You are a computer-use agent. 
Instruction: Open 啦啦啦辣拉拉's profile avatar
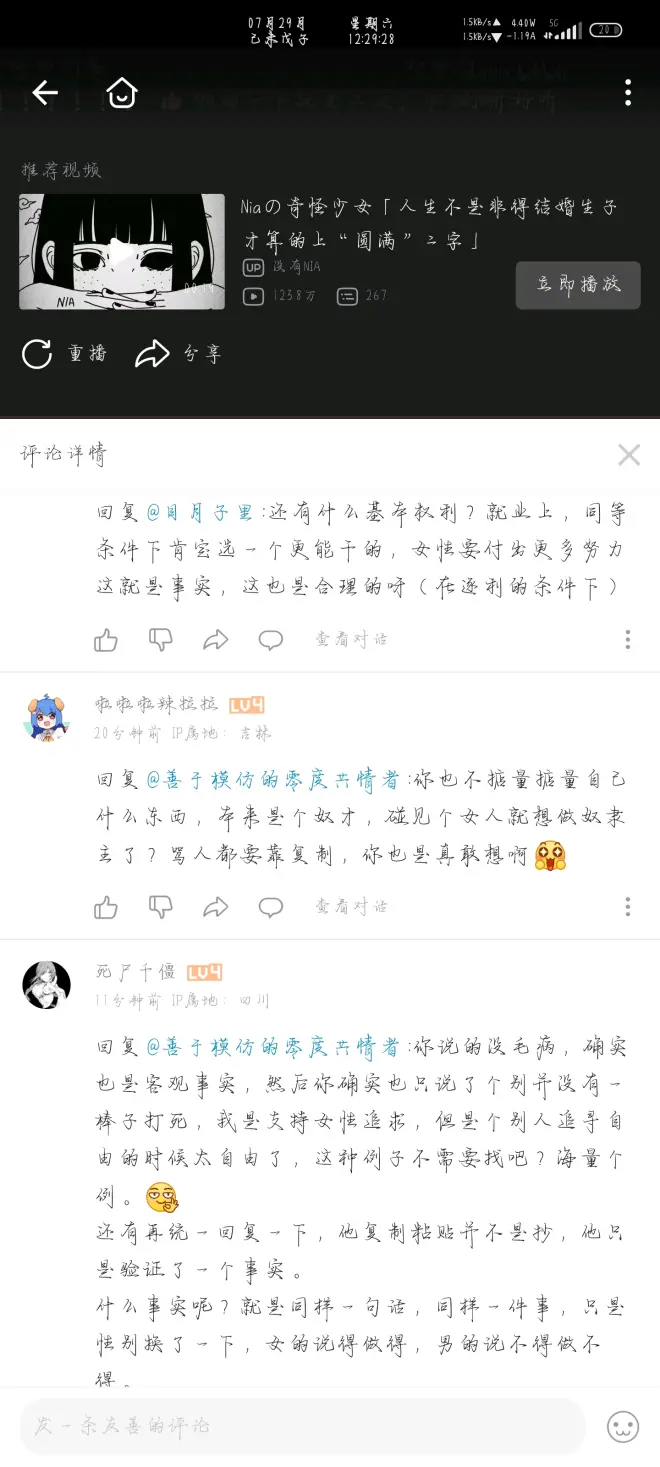[47, 717]
